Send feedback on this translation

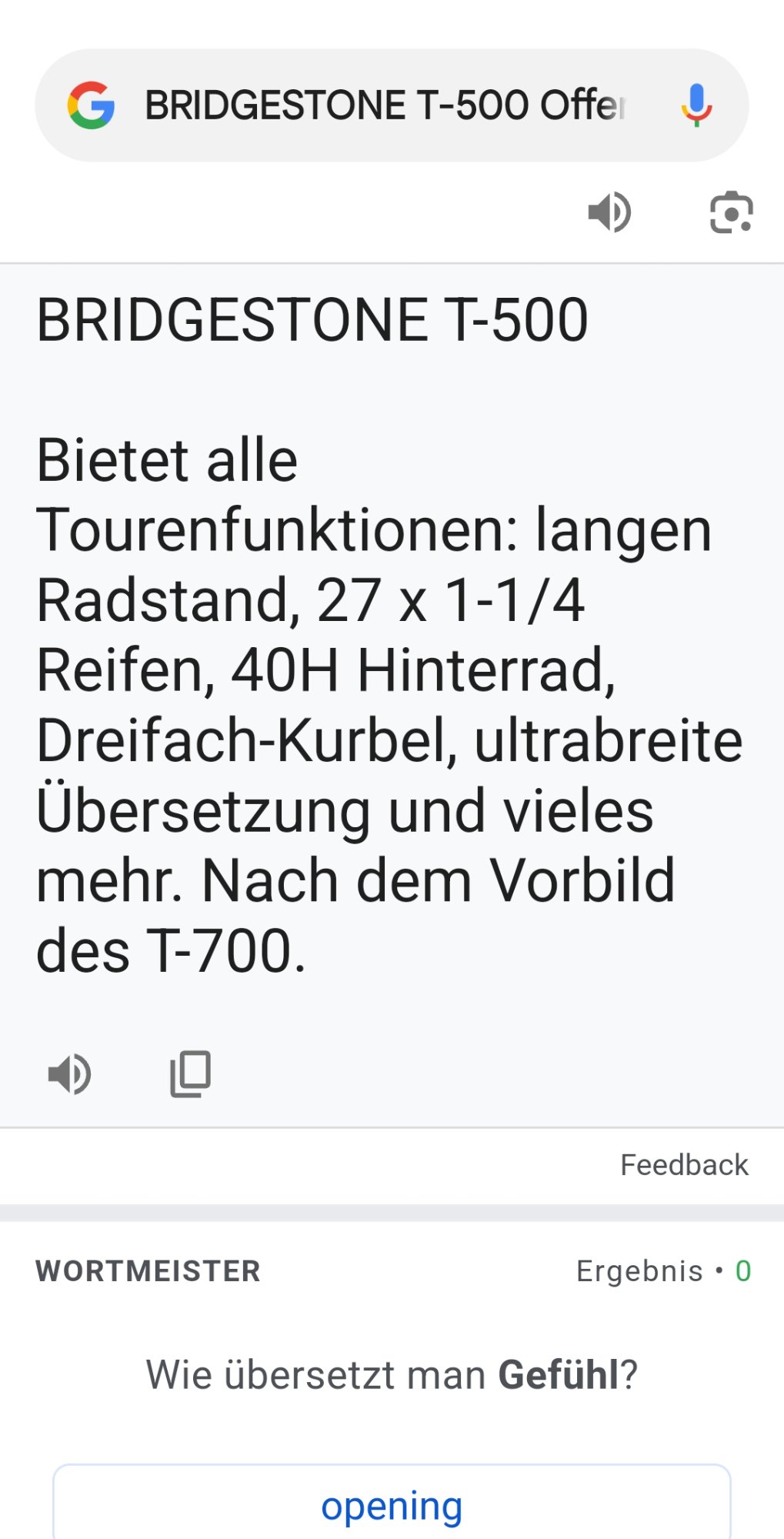pyautogui.click(x=683, y=1165)
